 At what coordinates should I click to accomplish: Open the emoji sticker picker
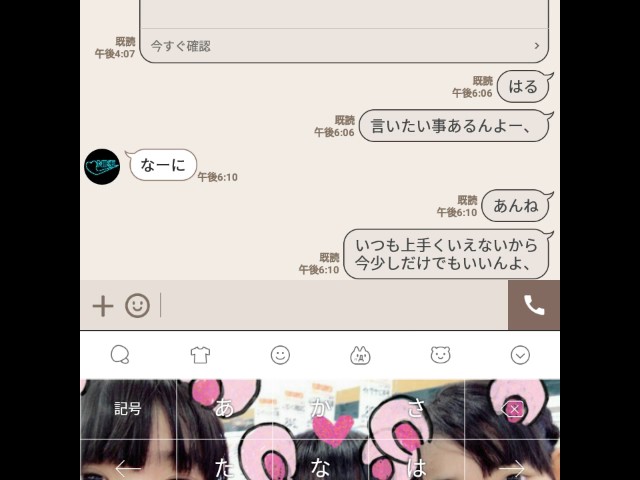coord(137,306)
